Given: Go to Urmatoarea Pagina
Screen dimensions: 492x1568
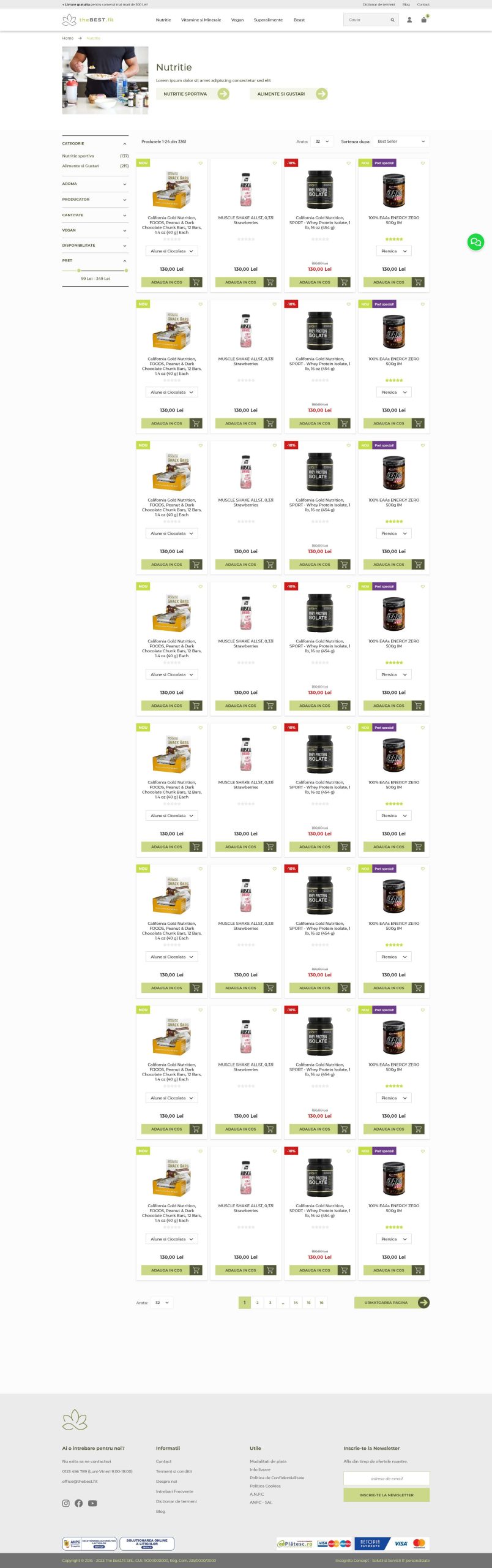Looking at the screenshot, I should (392, 1302).
